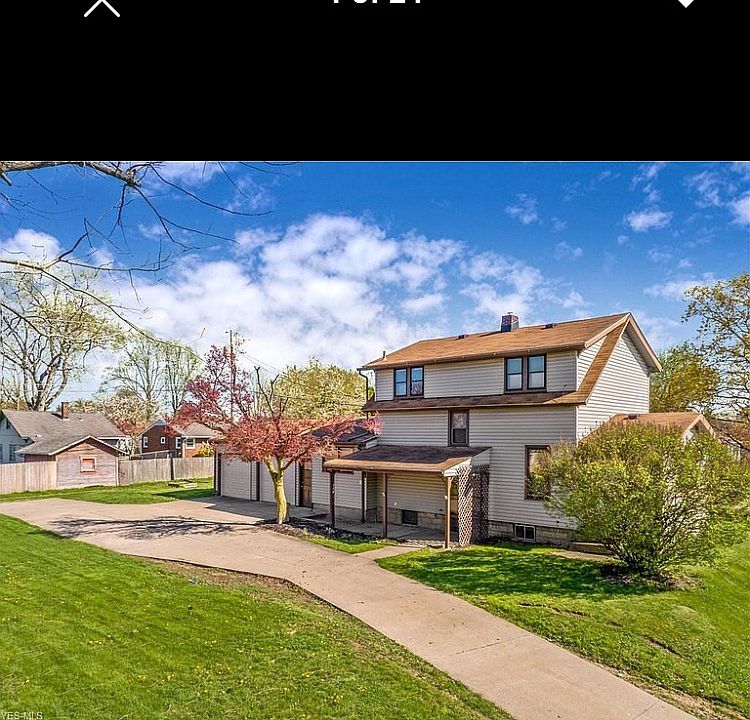Tap the house photo to toggle controls
This screenshot has width=750, height=720.
point(375,440)
